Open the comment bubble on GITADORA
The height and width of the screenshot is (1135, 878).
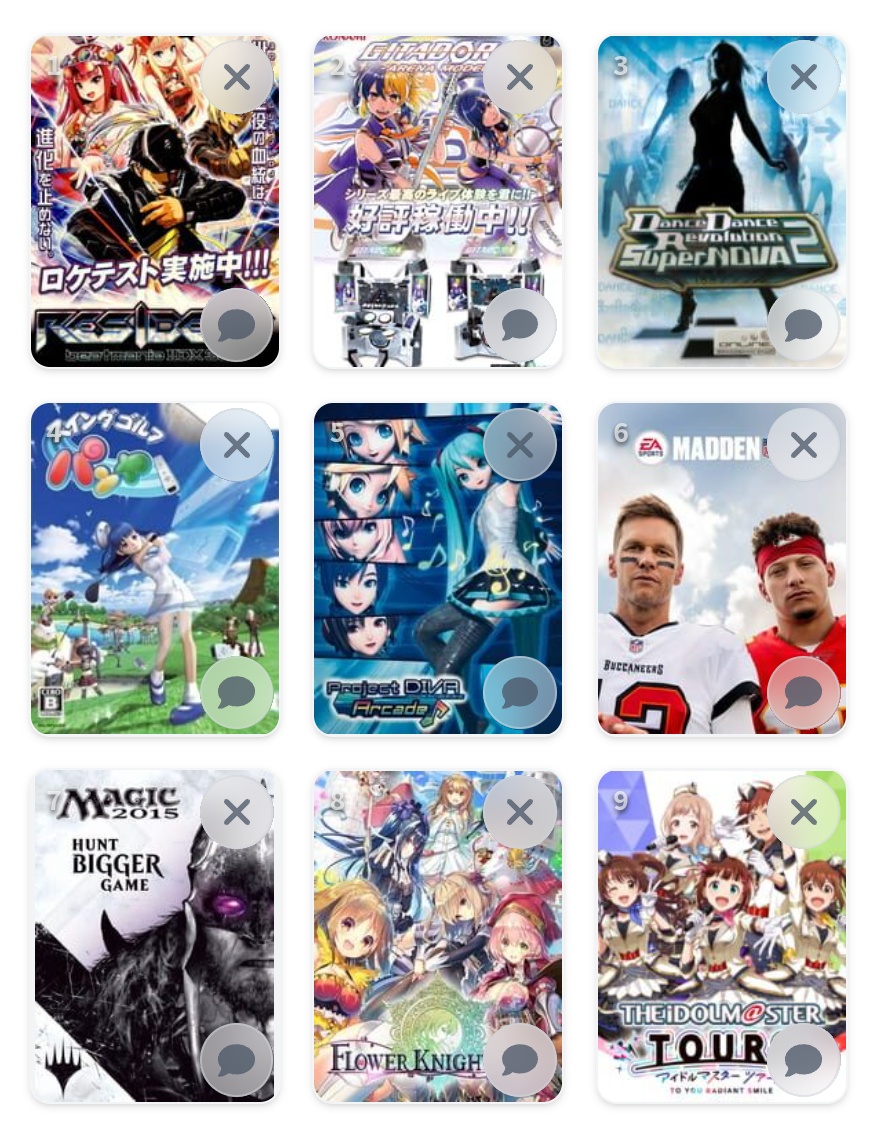point(520,325)
